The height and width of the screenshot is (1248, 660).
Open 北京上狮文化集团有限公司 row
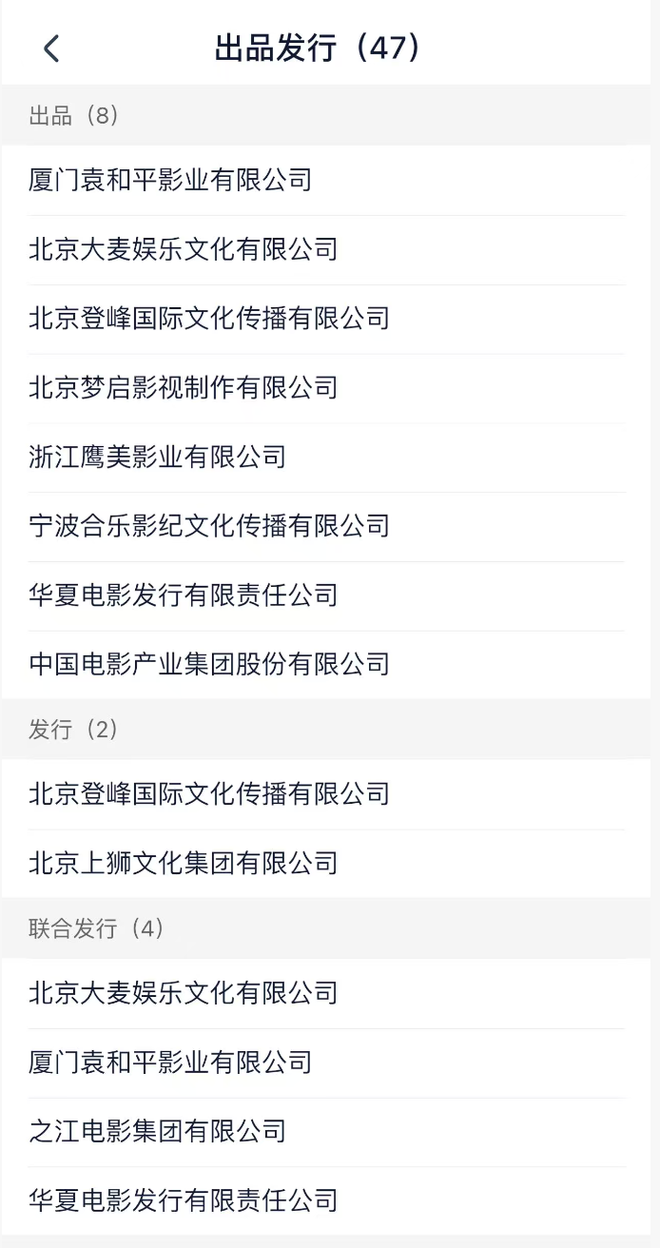pyautogui.click(x=183, y=863)
